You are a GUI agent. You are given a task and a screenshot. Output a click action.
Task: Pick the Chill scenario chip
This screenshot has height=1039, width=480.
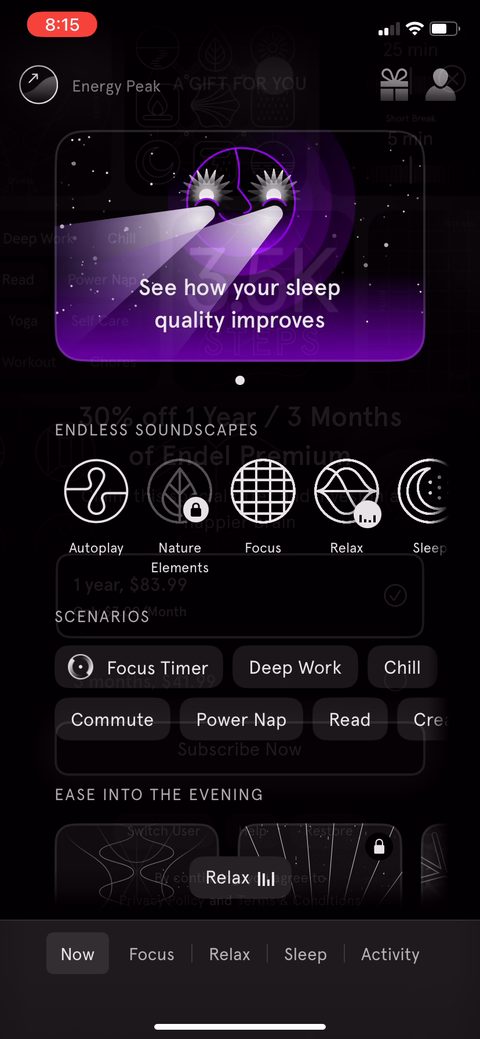point(402,667)
